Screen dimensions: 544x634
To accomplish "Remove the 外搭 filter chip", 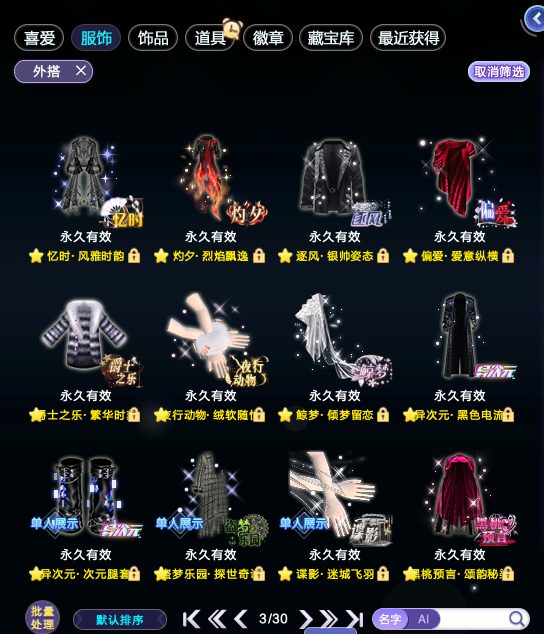I will 81,71.
